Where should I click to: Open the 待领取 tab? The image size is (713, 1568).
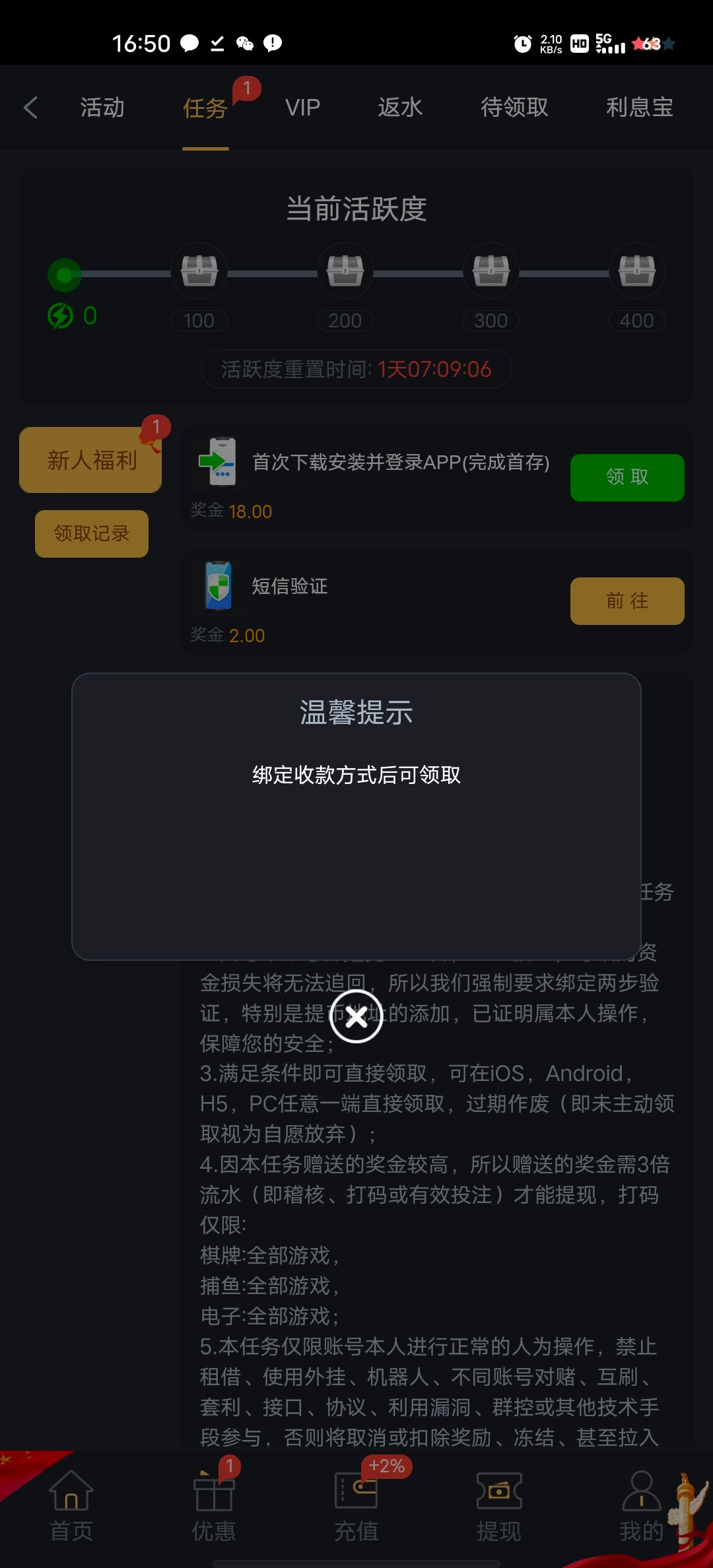(514, 108)
